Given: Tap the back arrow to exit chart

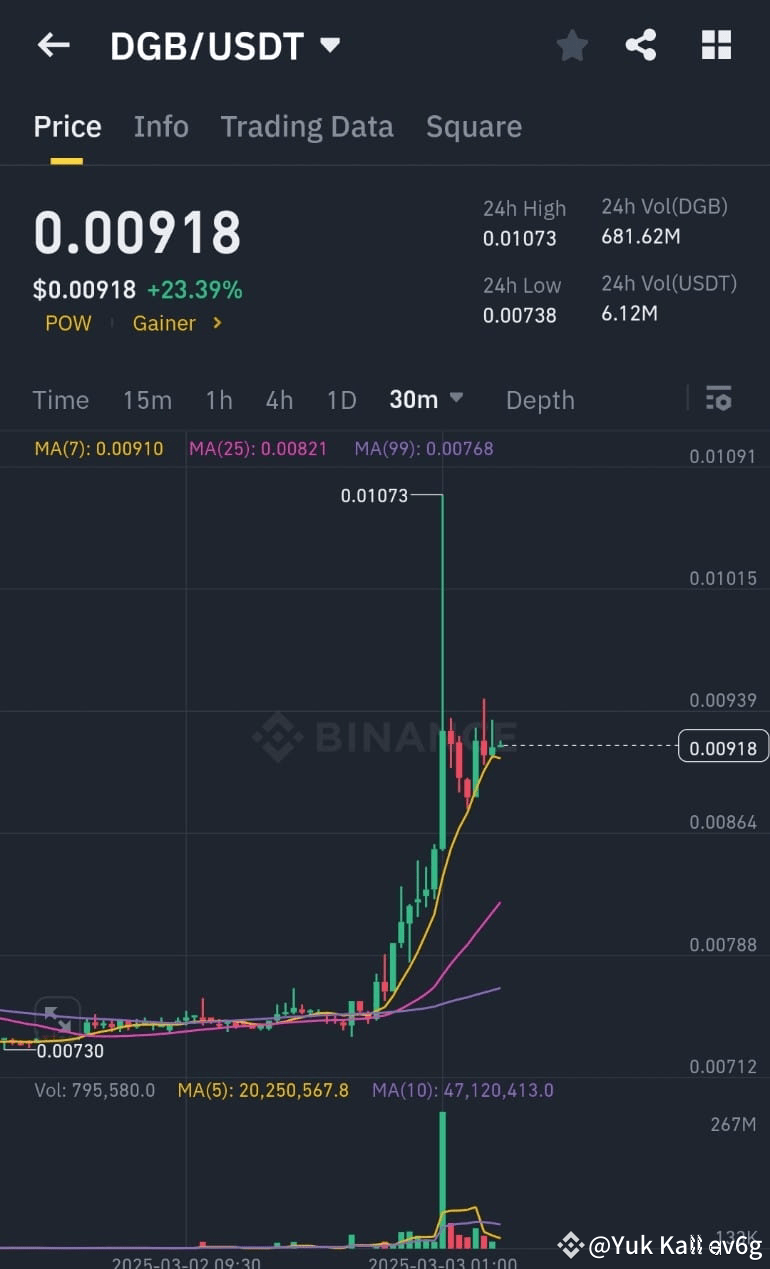Looking at the screenshot, I should coord(52,44).
